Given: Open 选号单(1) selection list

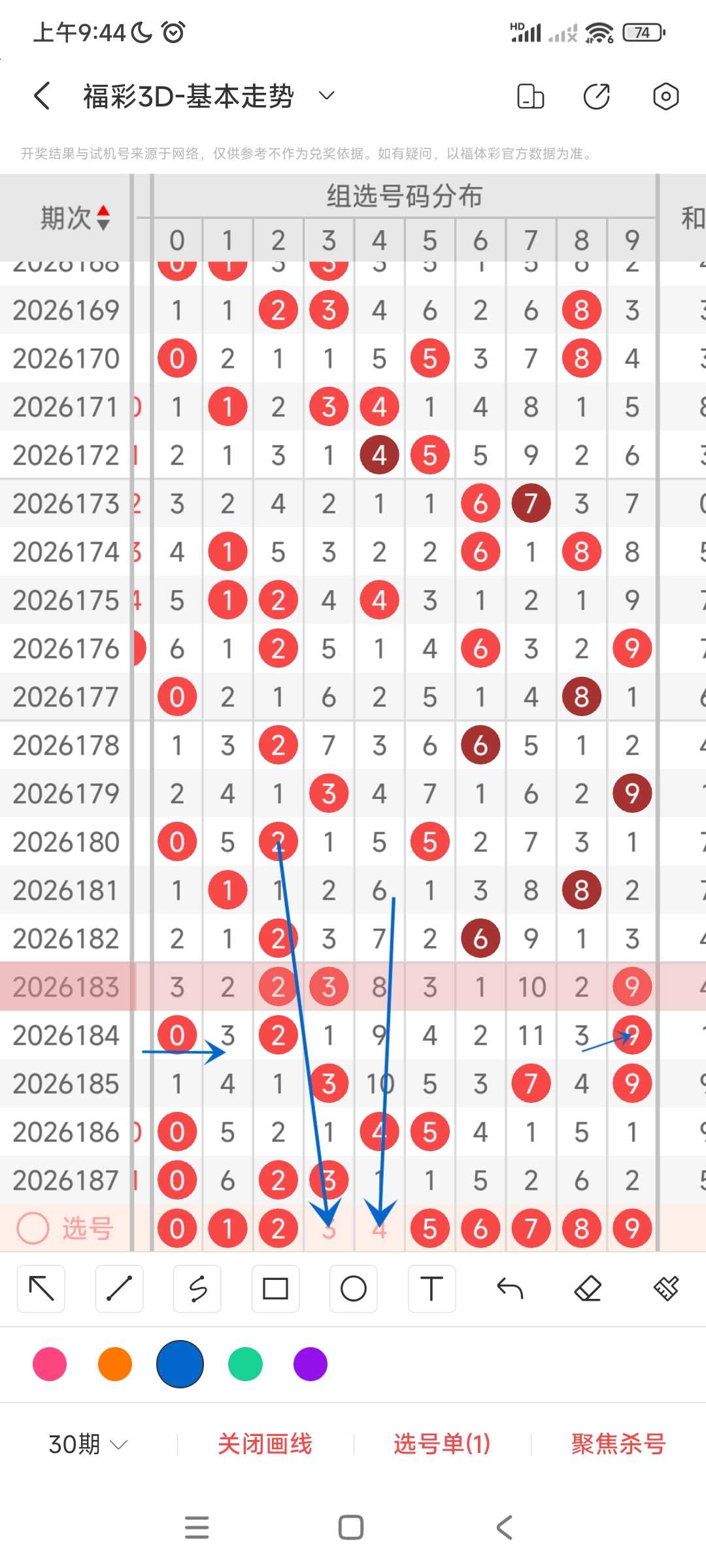Looking at the screenshot, I should 442,1444.
